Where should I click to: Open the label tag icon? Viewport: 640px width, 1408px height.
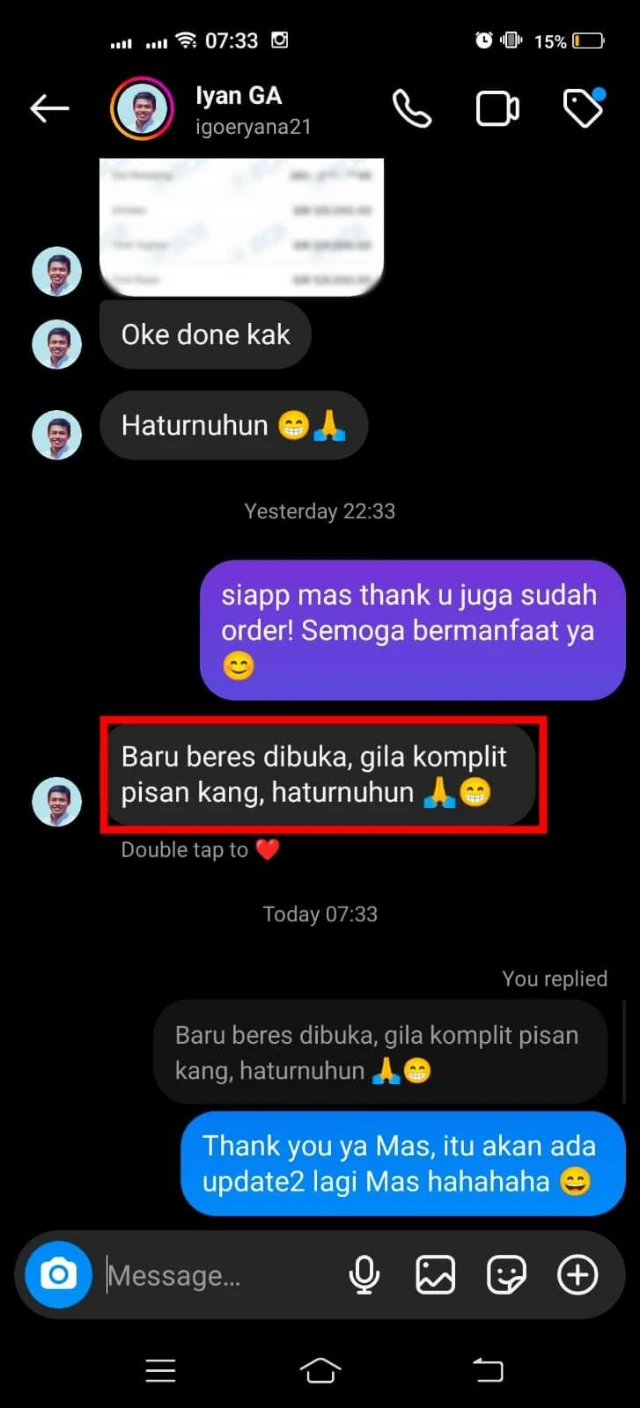pos(583,108)
